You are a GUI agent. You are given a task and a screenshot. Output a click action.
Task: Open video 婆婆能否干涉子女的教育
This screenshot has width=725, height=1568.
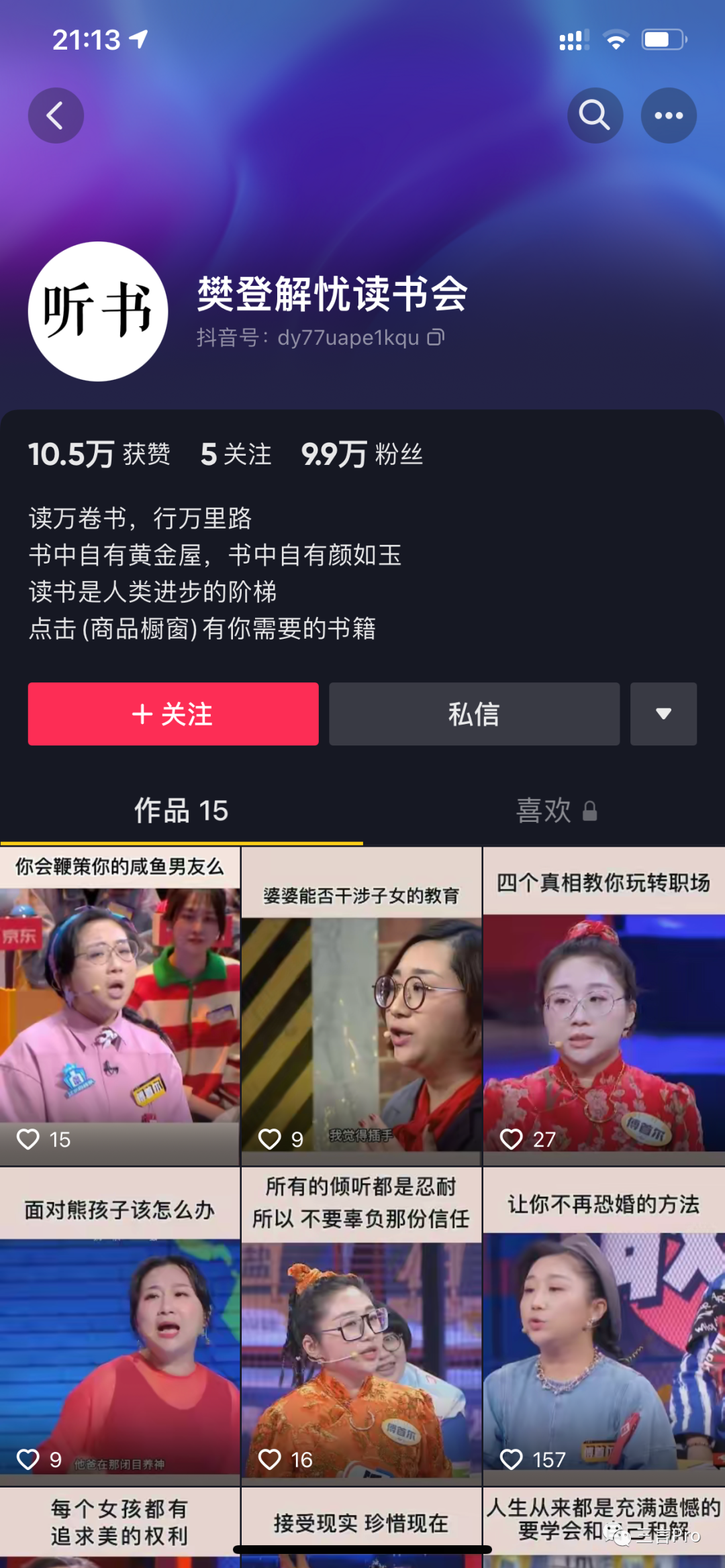point(361,1006)
